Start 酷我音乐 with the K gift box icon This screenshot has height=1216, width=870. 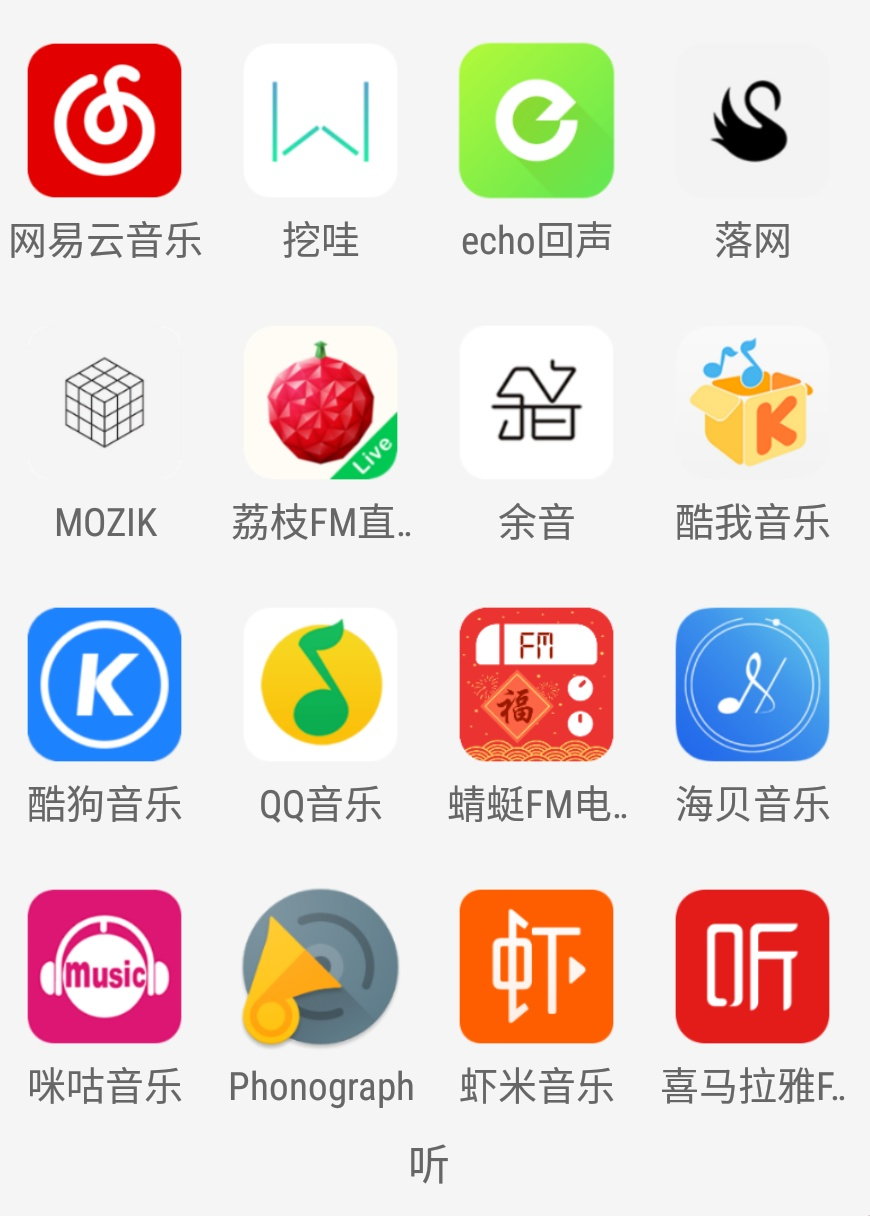(752, 402)
